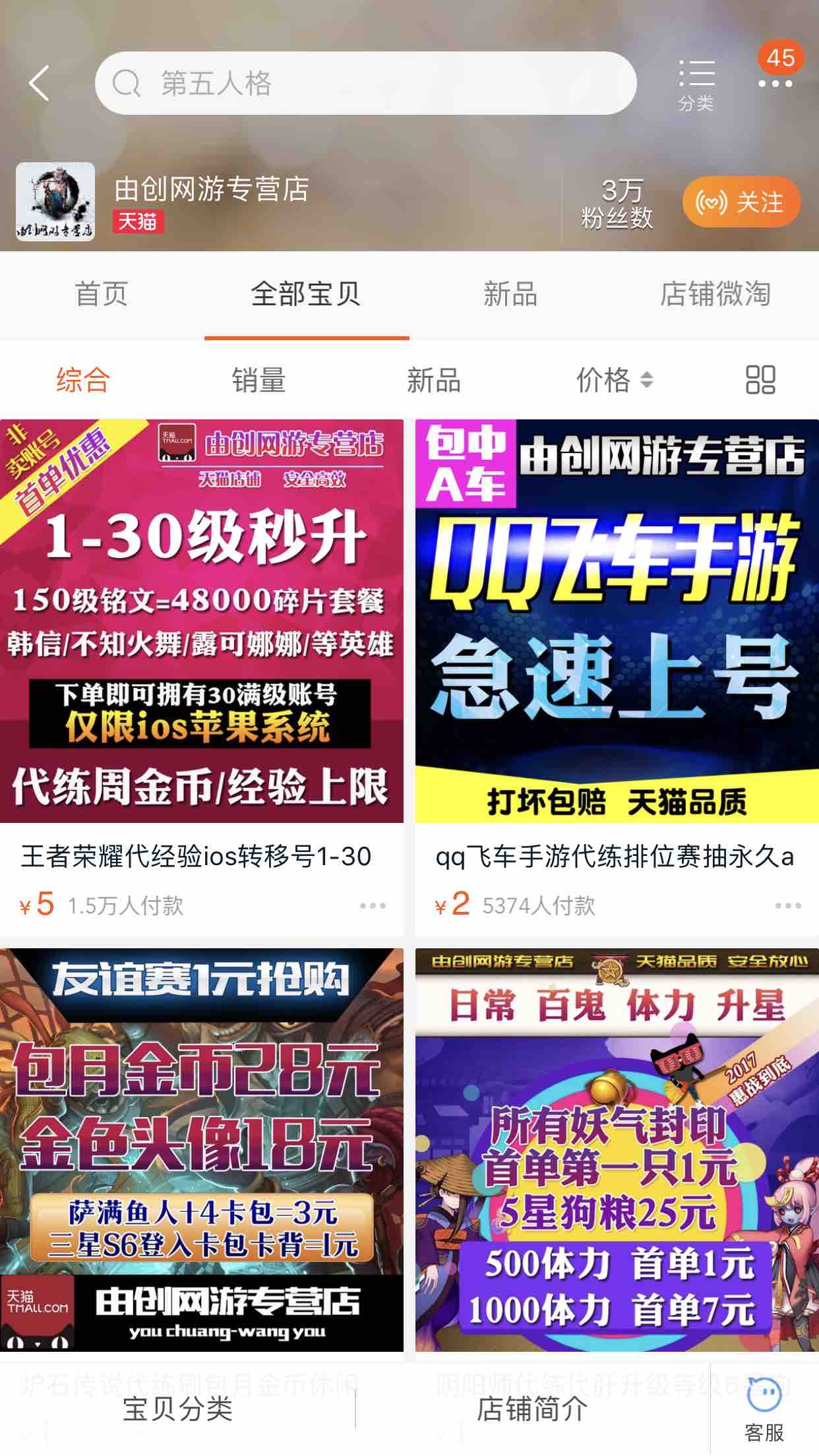Sort products by 价格

614,380
